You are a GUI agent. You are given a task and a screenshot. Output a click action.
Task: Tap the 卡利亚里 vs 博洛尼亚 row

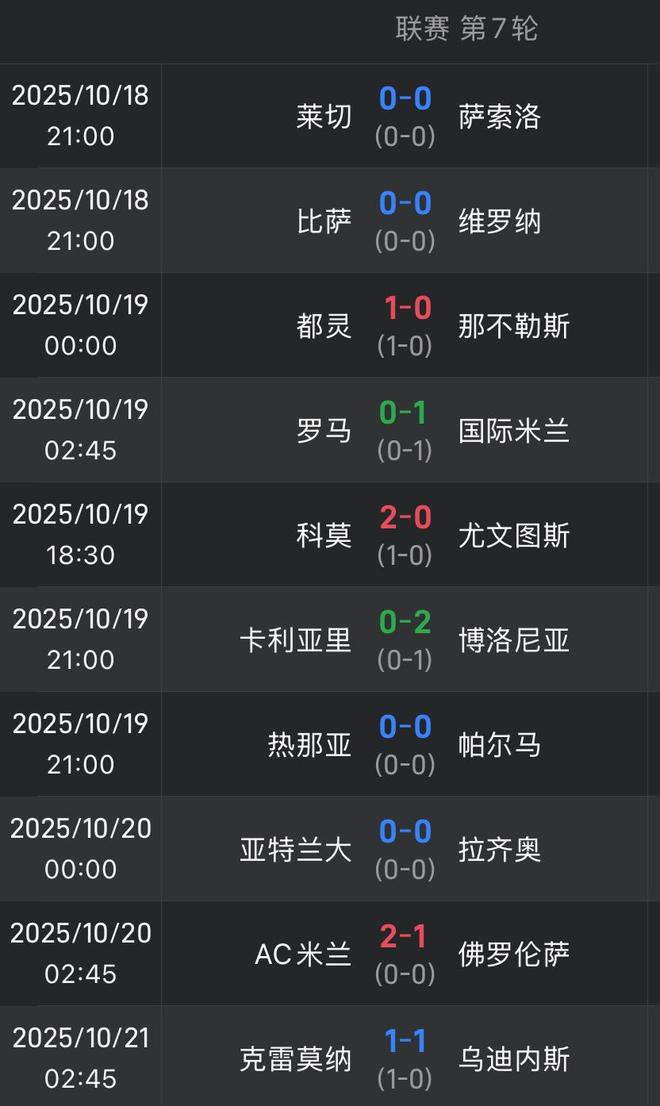[x=405, y=640]
